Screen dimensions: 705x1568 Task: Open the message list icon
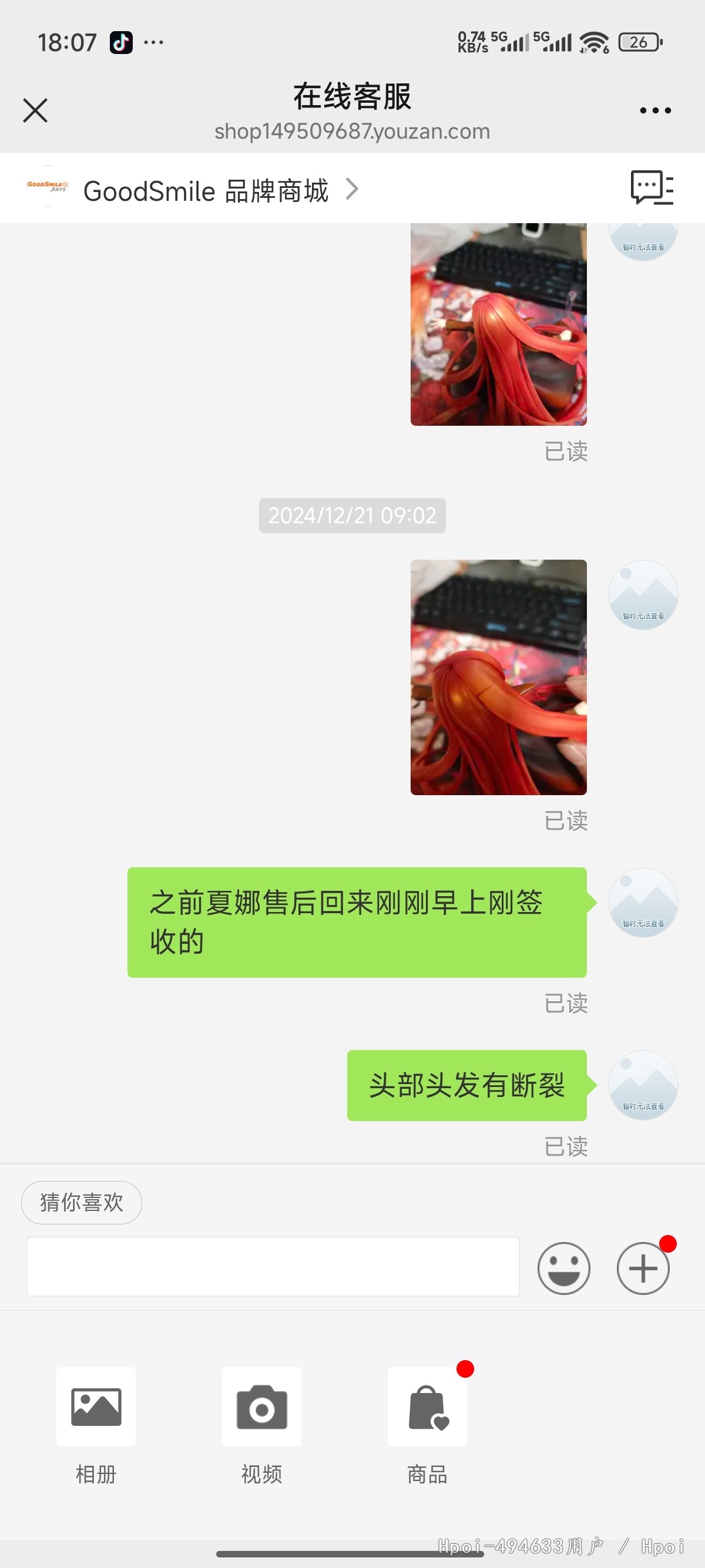coord(652,187)
